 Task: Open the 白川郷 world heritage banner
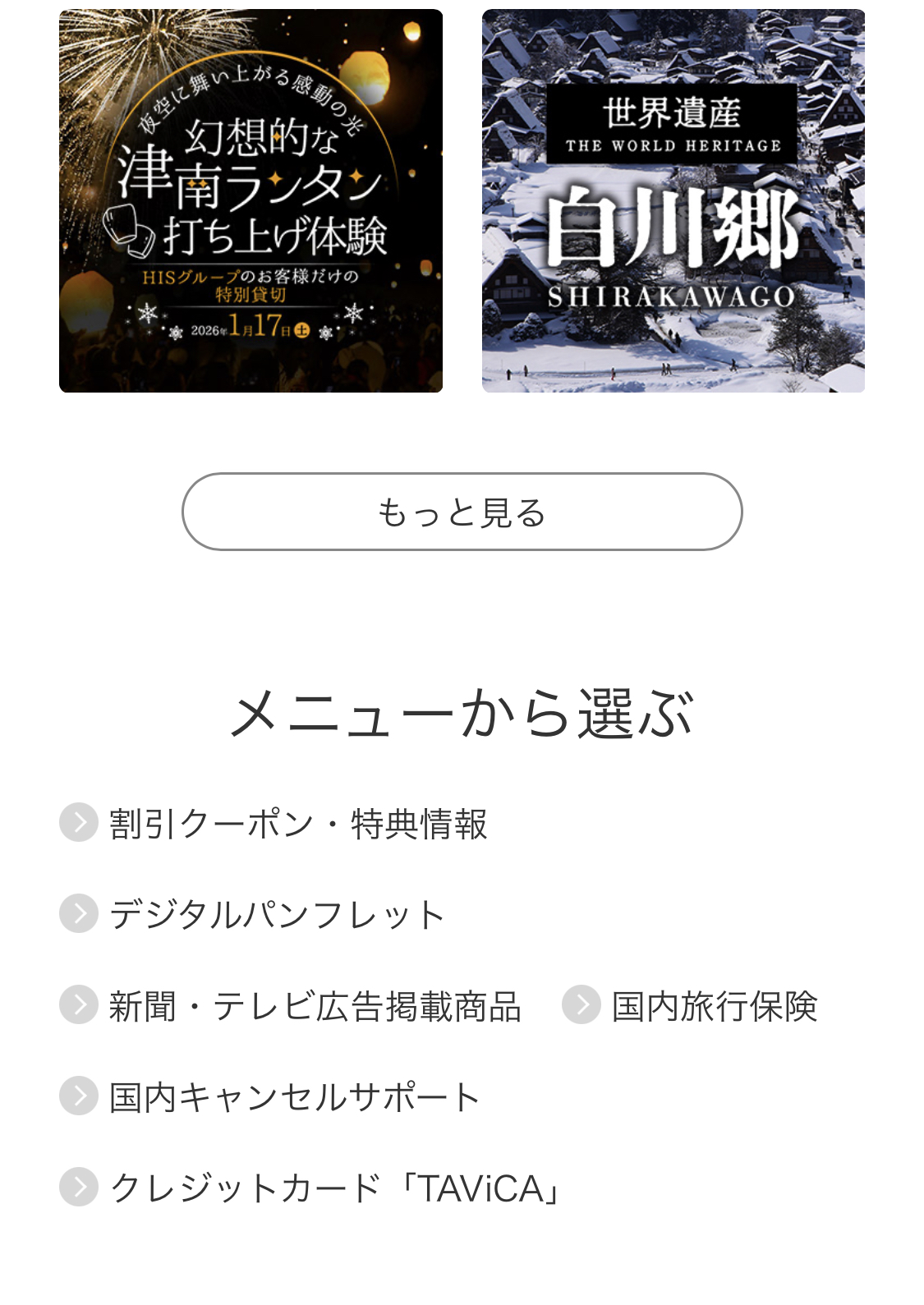point(673,201)
